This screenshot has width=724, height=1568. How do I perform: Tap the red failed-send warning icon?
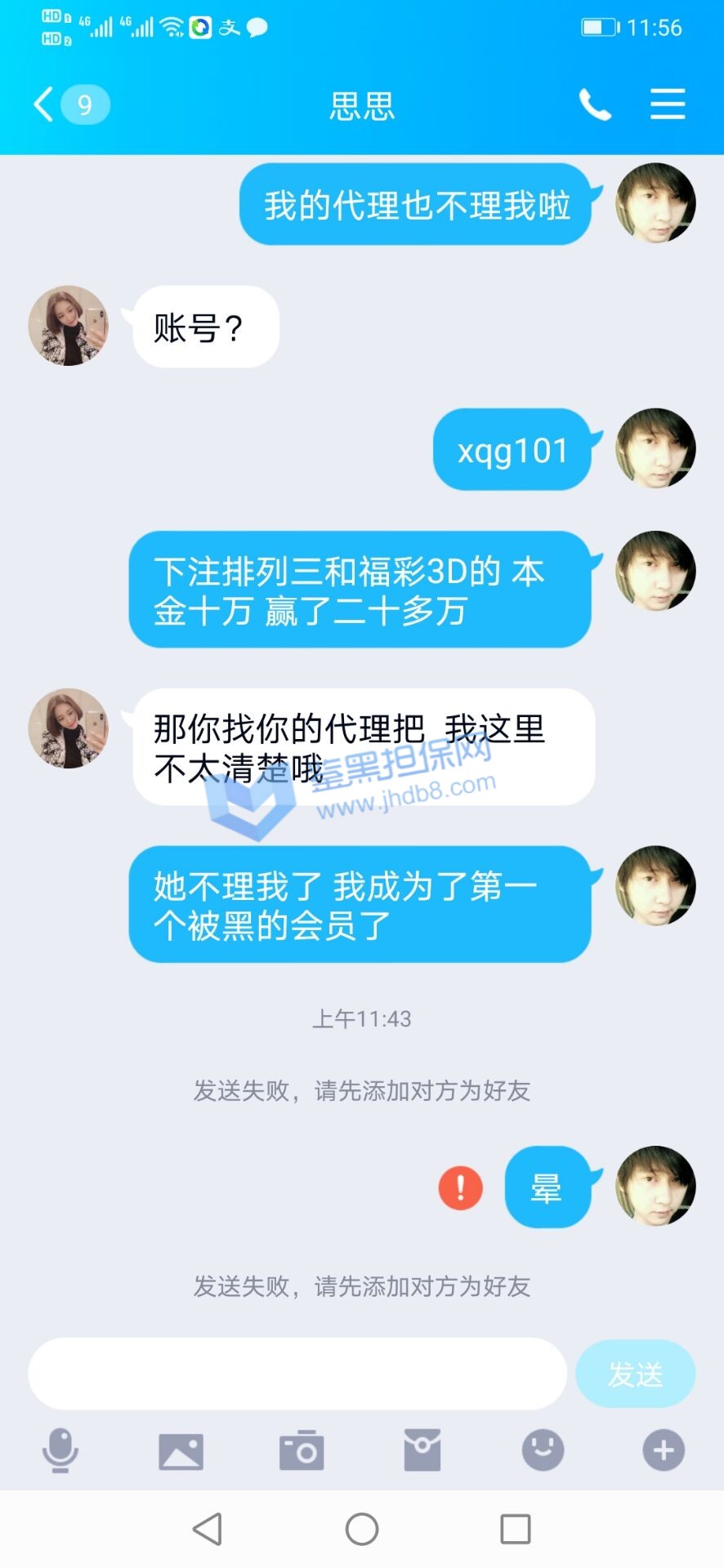[461, 1187]
